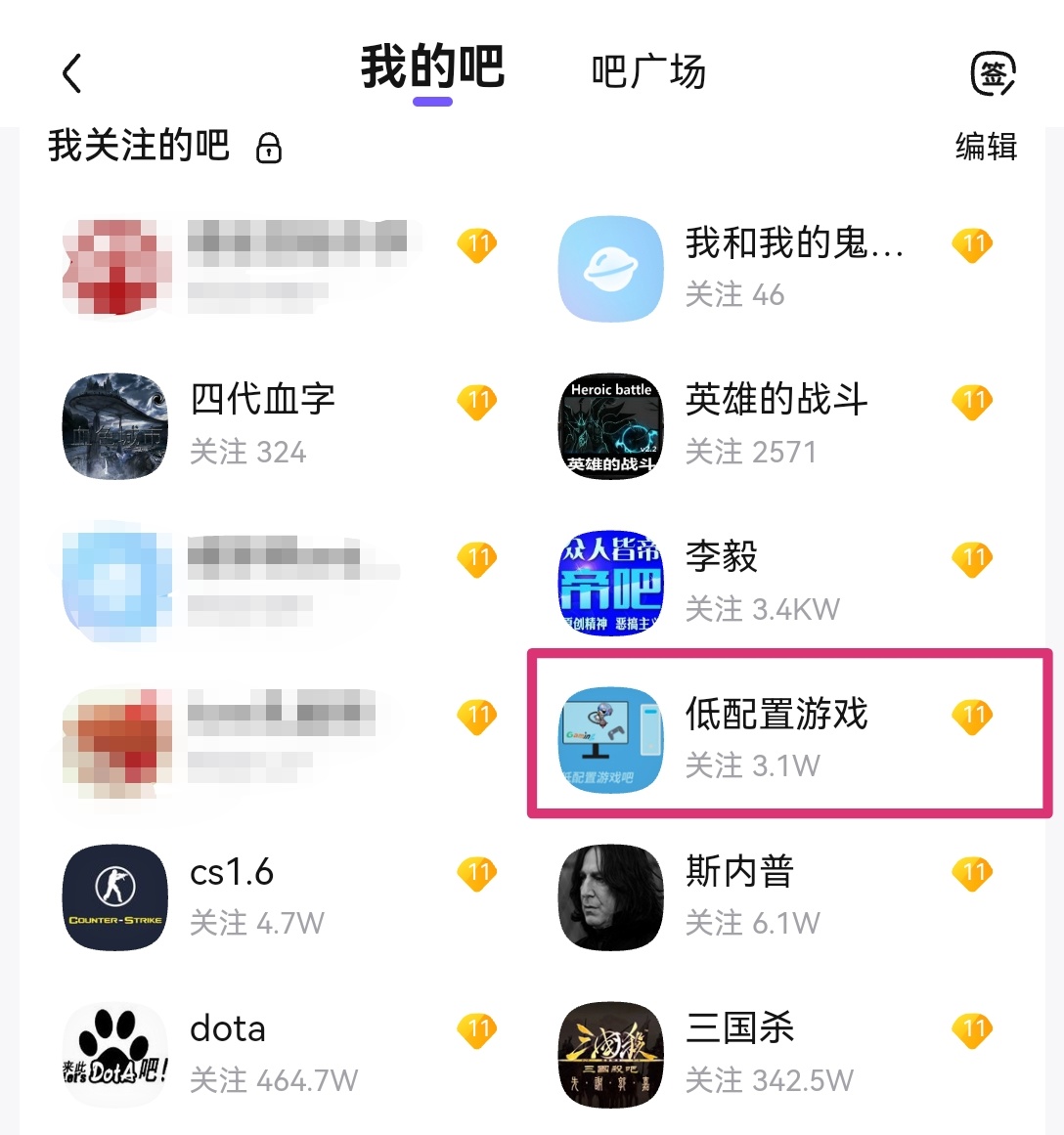Screen dimensions: 1064x1135
Task: Select the 我的吧 tab
Action: tap(432, 68)
